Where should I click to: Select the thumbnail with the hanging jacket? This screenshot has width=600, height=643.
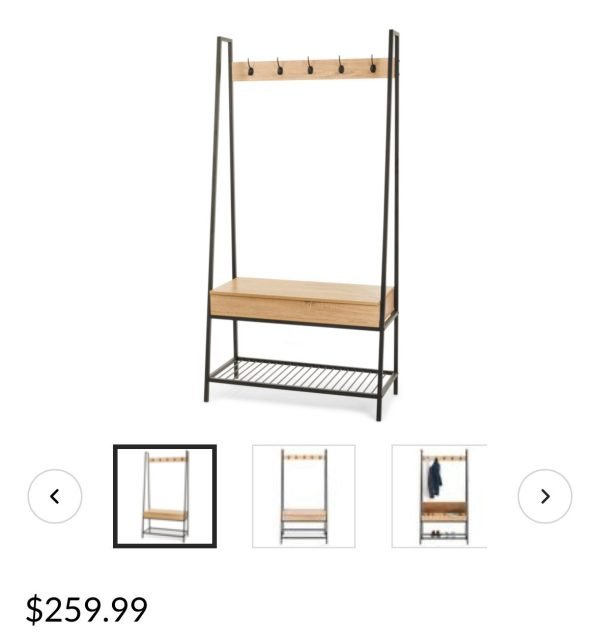point(439,496)
